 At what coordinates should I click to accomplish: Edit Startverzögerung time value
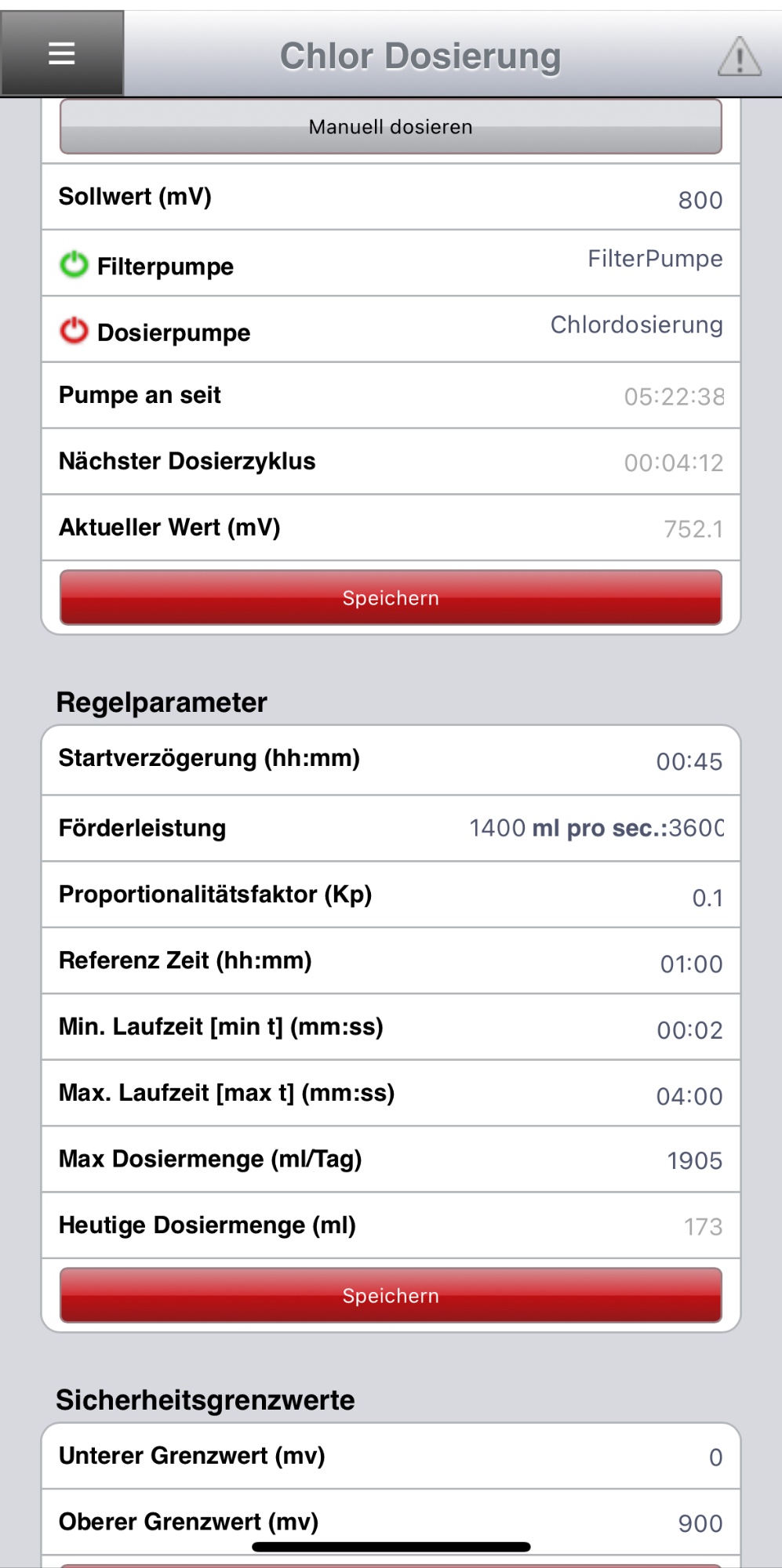click(x=689, y=761)
